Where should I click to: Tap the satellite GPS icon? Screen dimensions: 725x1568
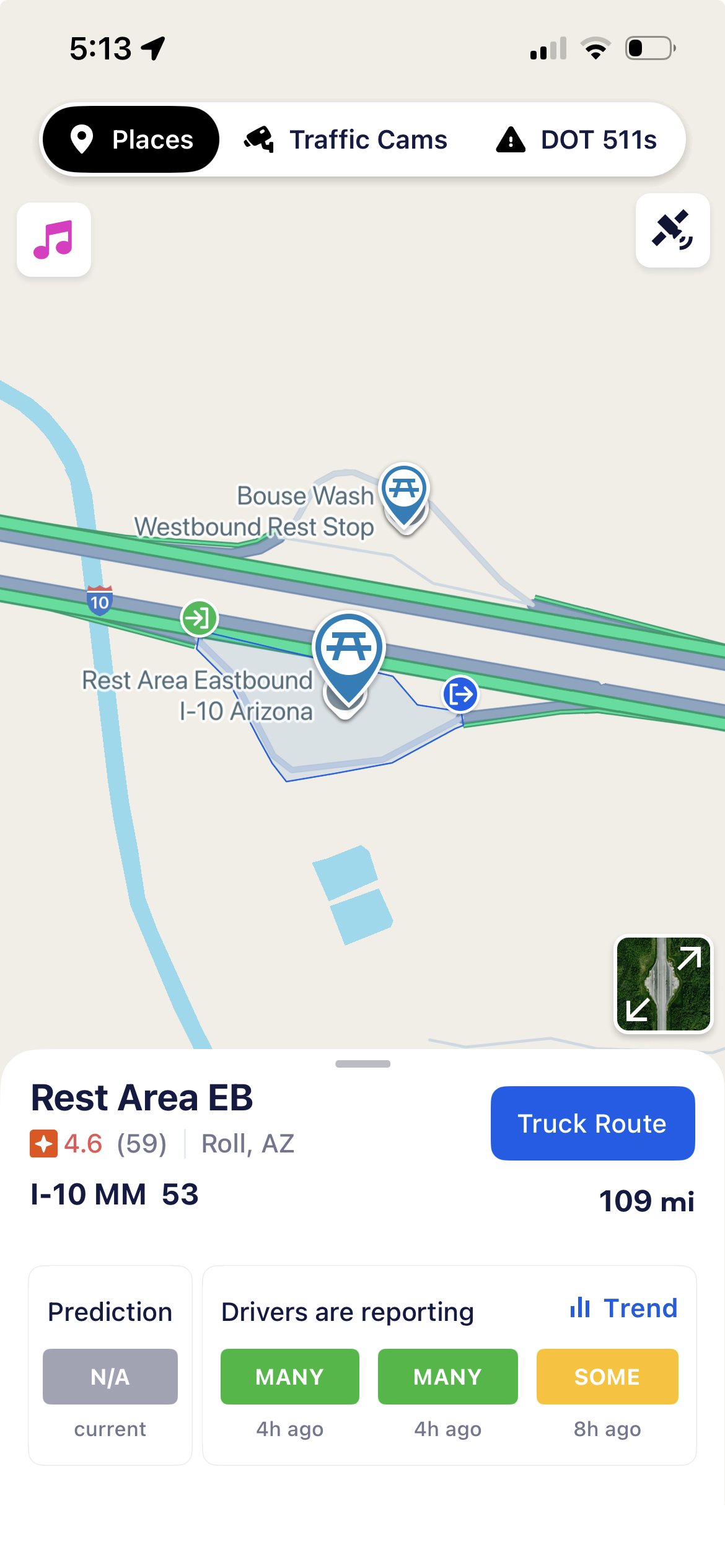click(672, 230)
